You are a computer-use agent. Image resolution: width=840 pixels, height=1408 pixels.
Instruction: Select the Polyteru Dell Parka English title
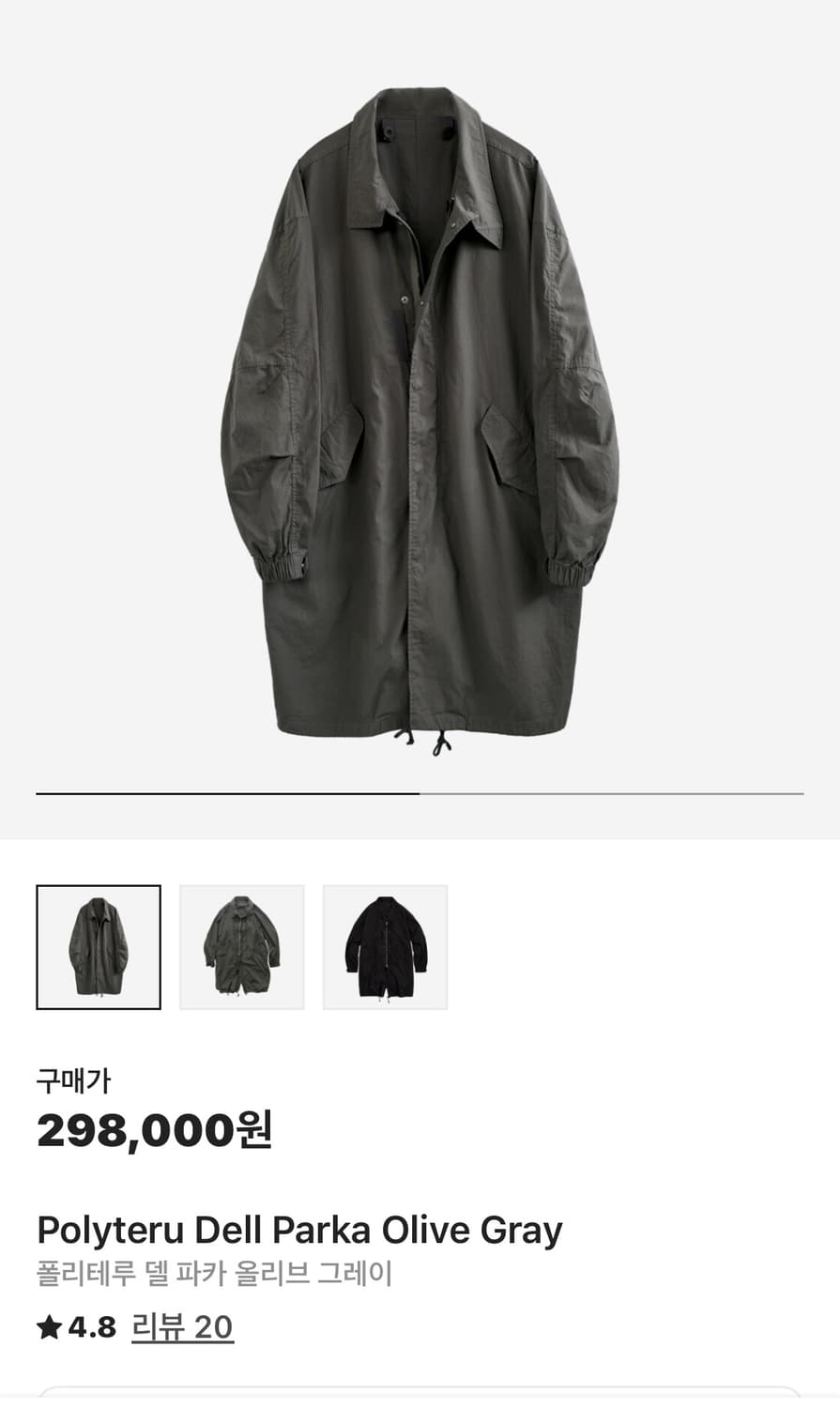pos(298,1228)
